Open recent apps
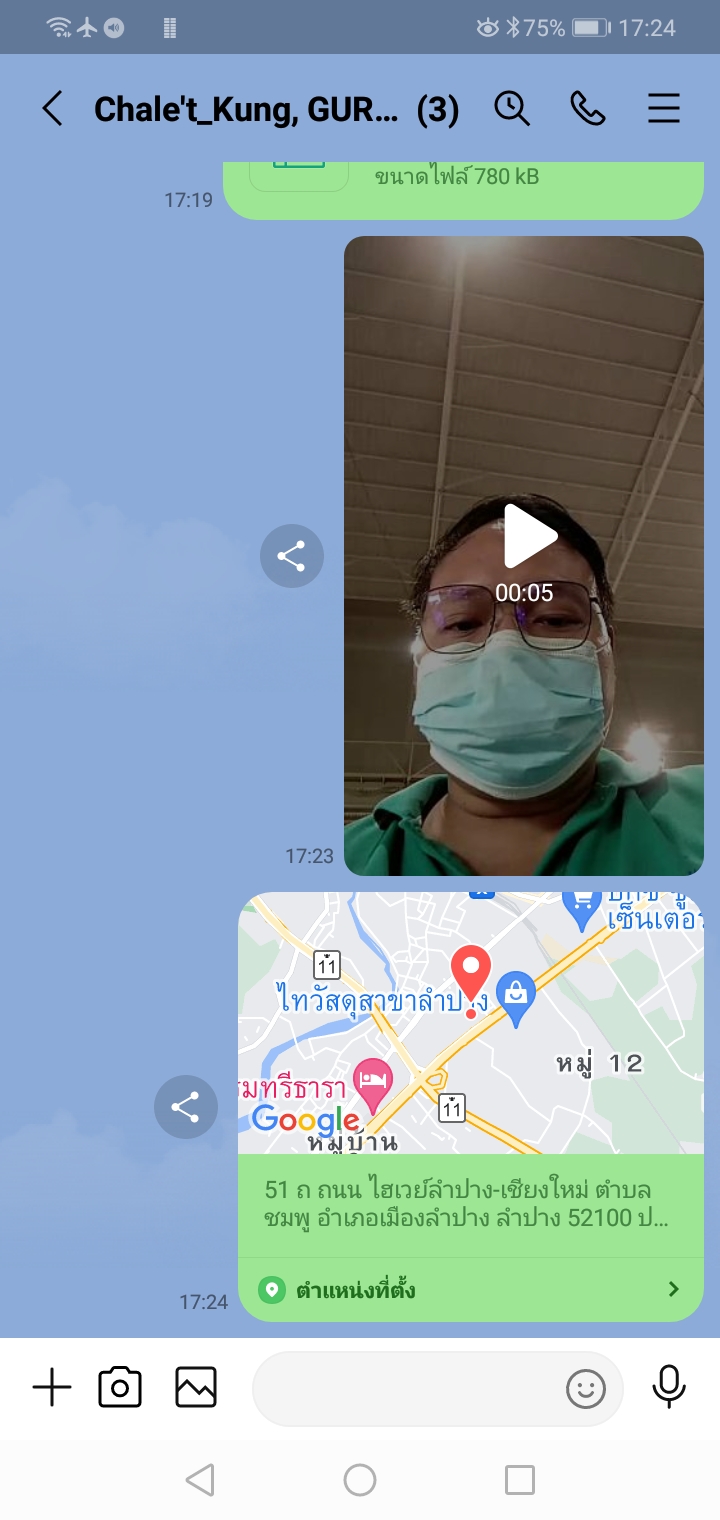This screenshot has width=720, height=1520. pyautogui.click(x=519, y=1480)
